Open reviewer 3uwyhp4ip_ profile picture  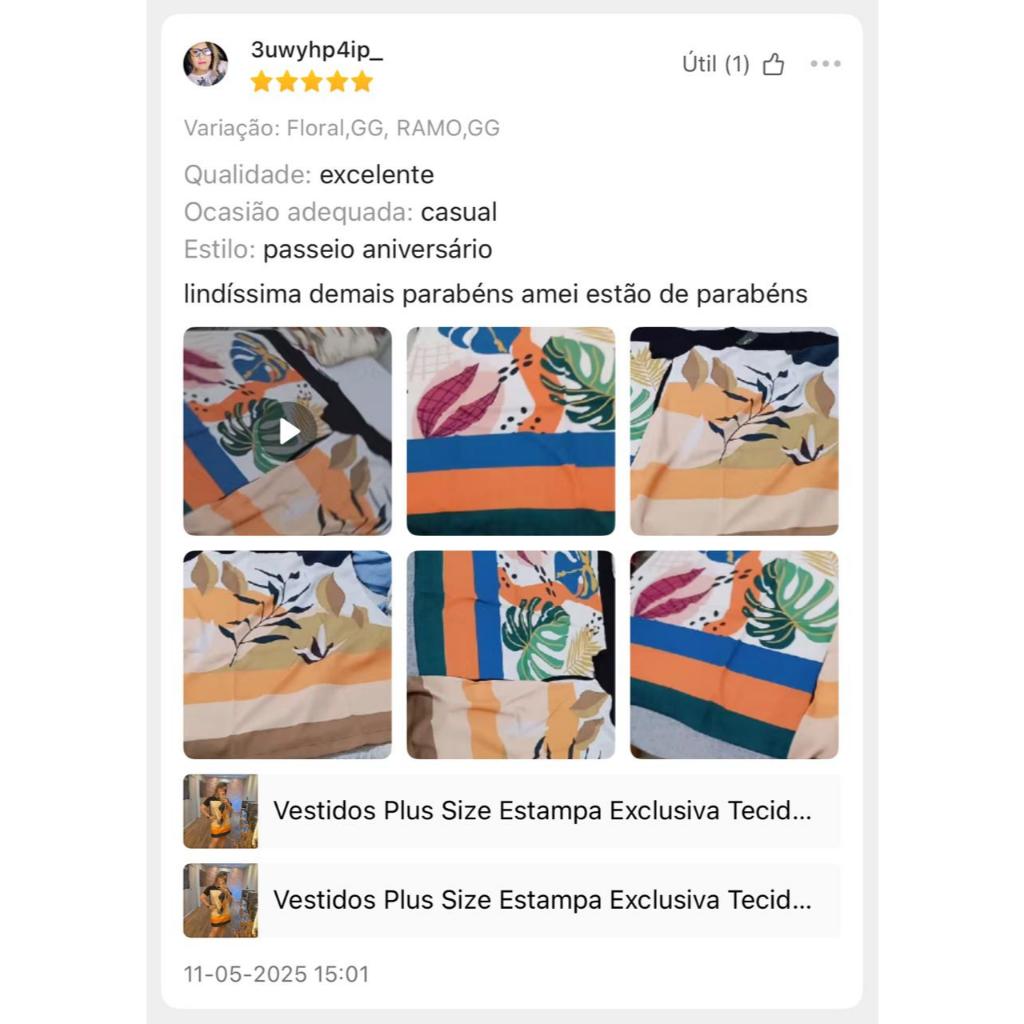[x=206, y=64]
